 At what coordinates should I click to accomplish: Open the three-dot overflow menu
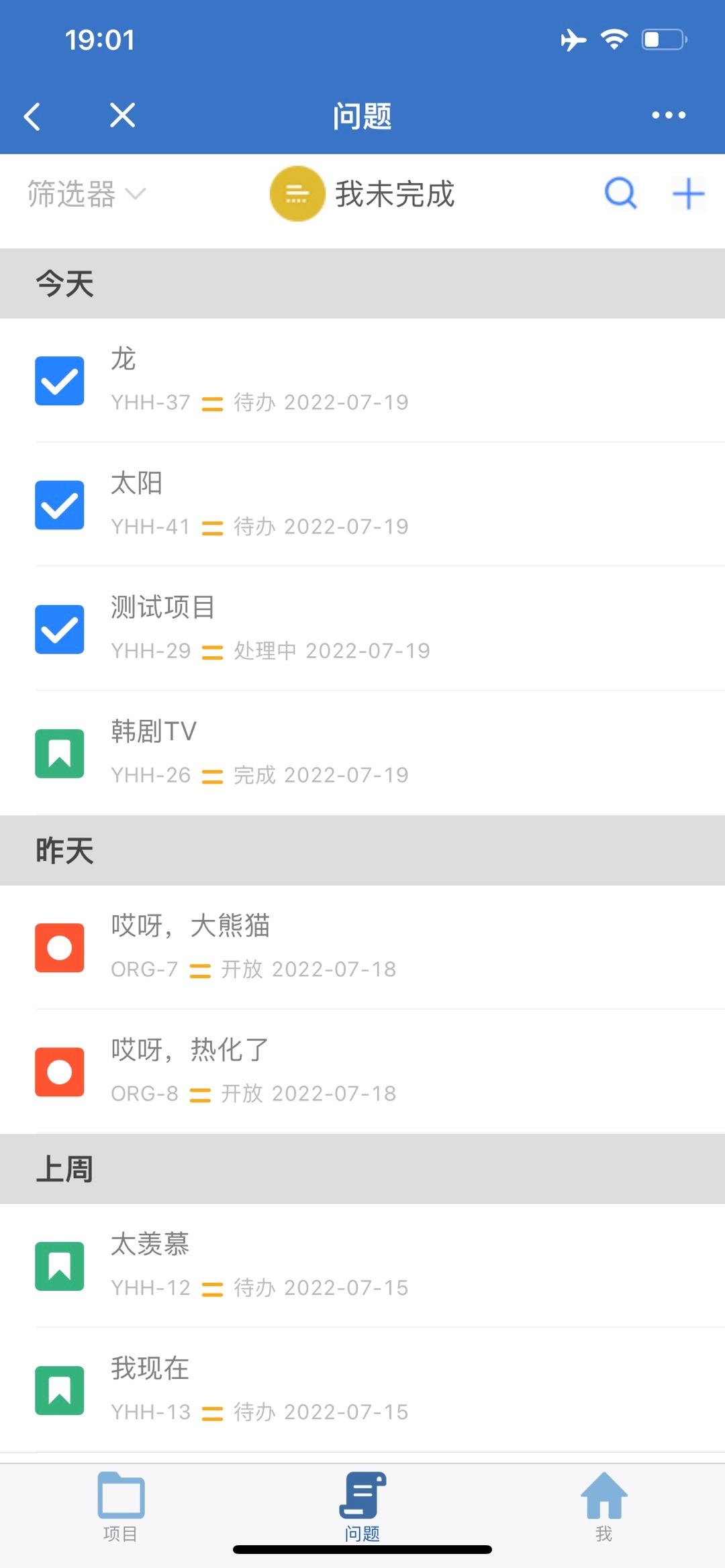[669, 115]
